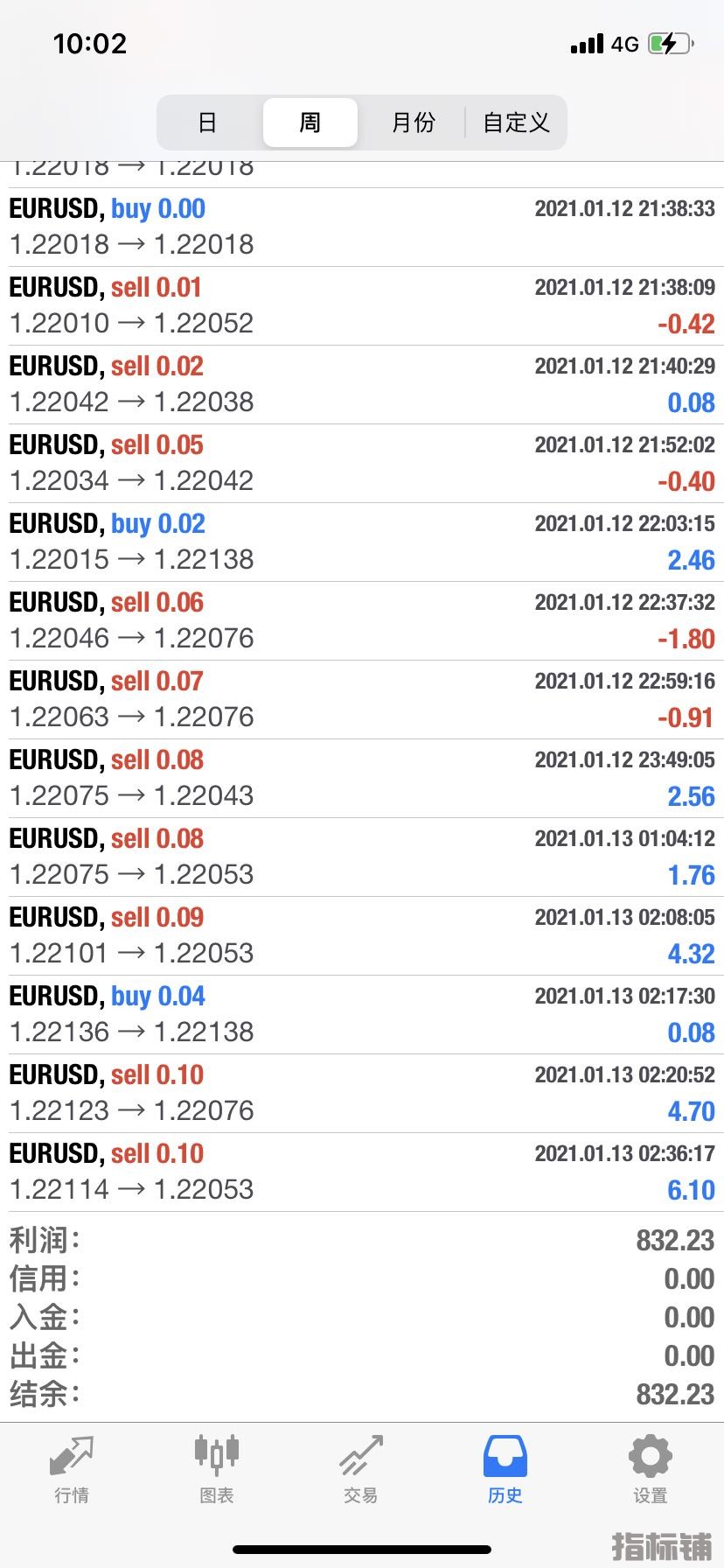Open the 交易 trade tab
This screenshot has width=724, height=1568.
point(361,1470)
